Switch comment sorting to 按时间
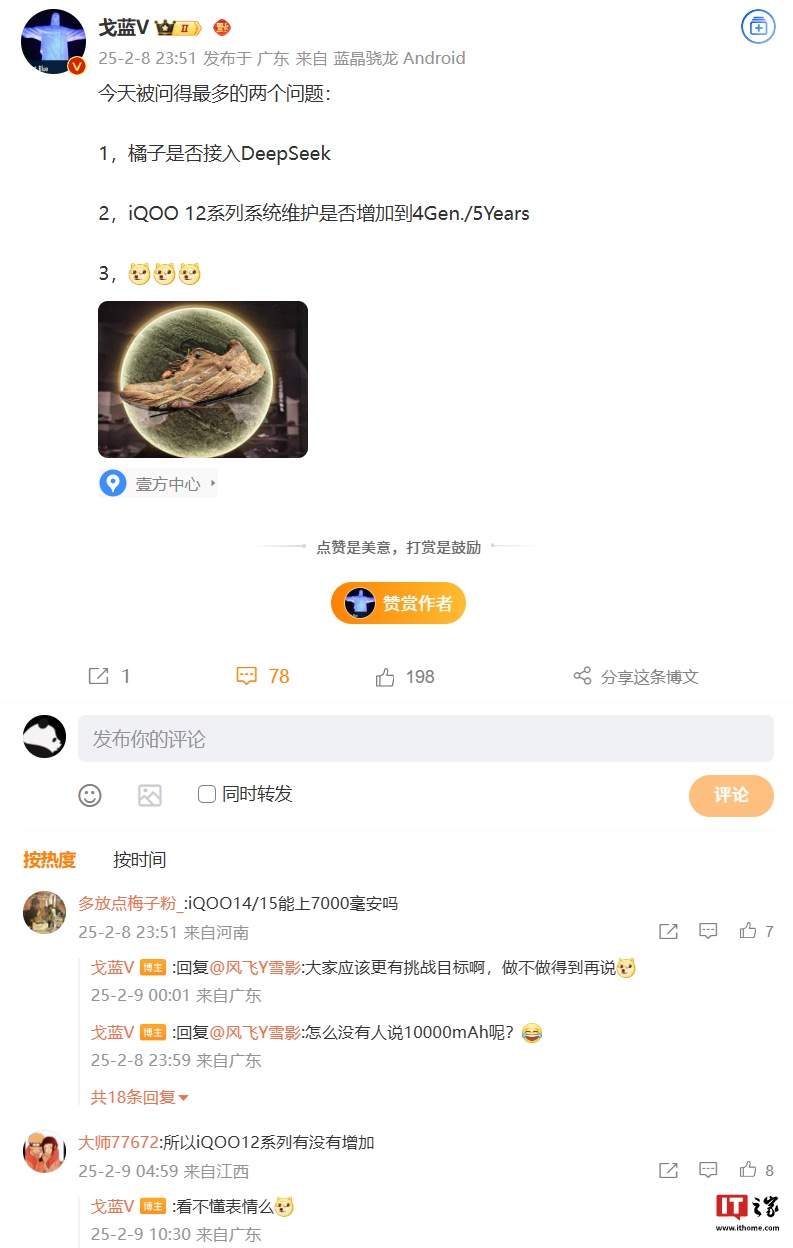Viewport: 793px width, 1248px height. click(139, 859)
